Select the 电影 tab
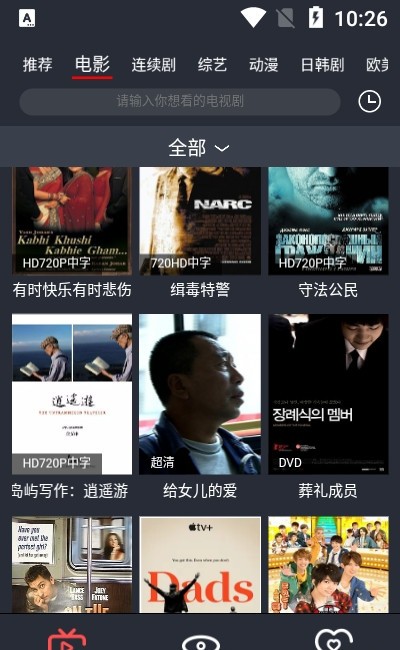The height and width of the screenshot is (650, 400). tap(92, 65)
